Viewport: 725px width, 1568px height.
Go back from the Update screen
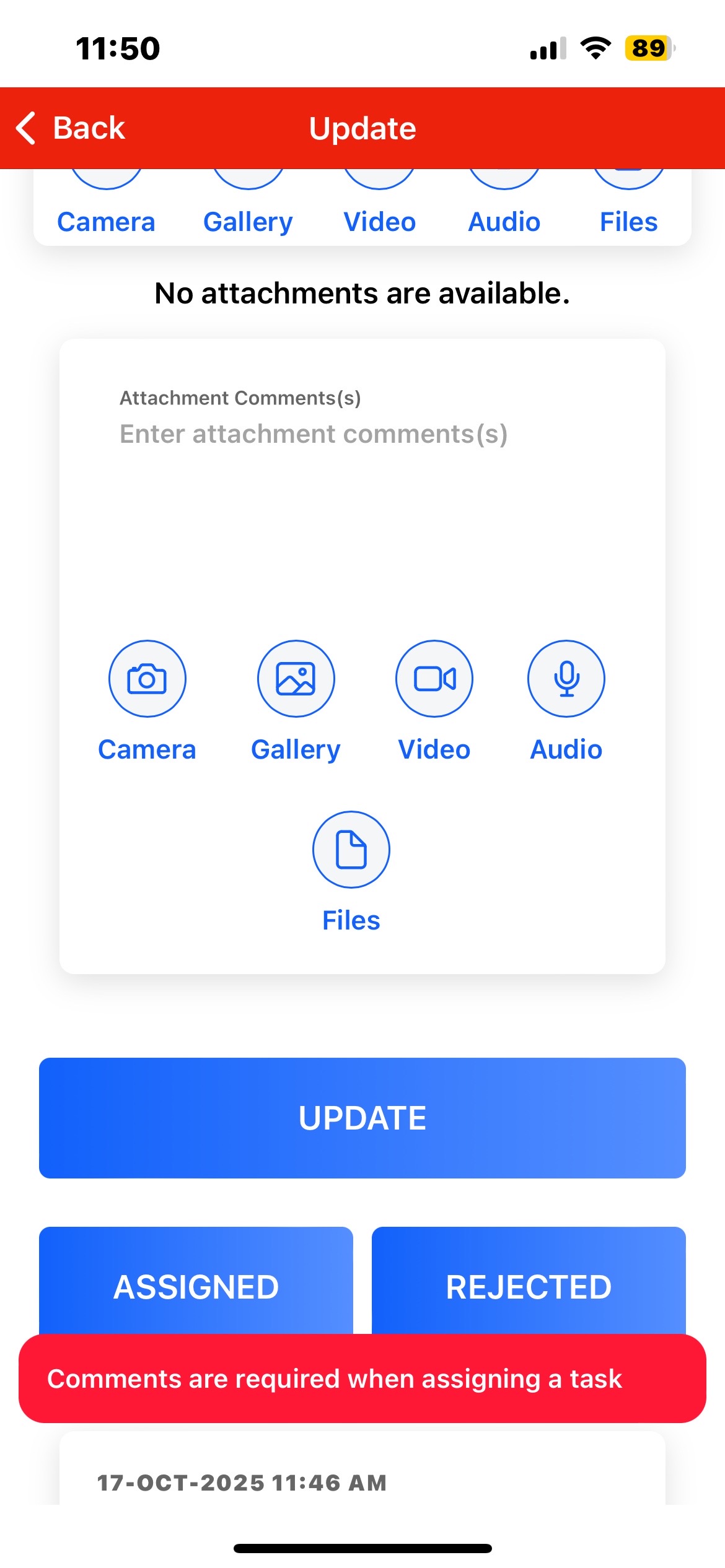71,128
